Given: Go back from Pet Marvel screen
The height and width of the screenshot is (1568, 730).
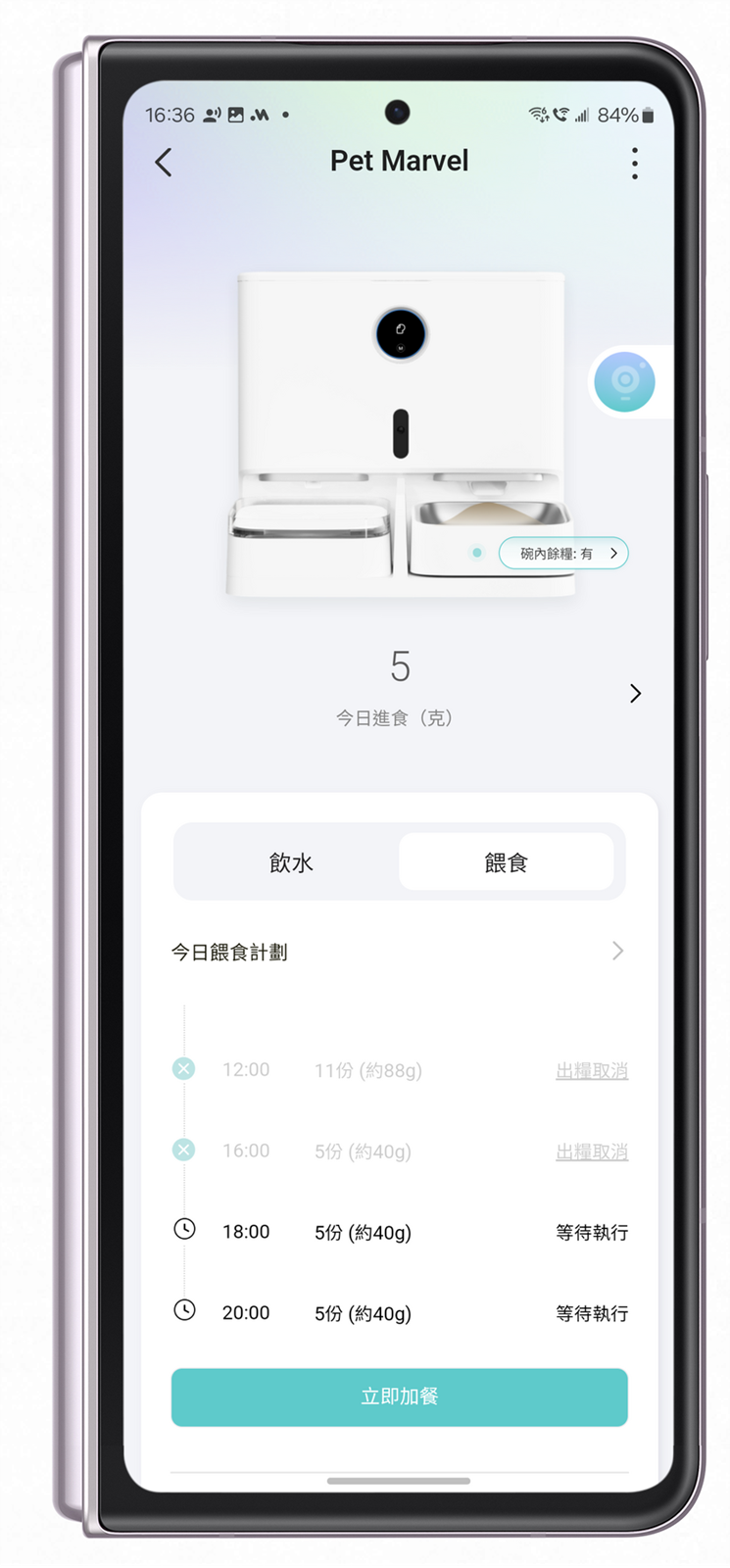Looking at the screenshot, I should (164, 163).
